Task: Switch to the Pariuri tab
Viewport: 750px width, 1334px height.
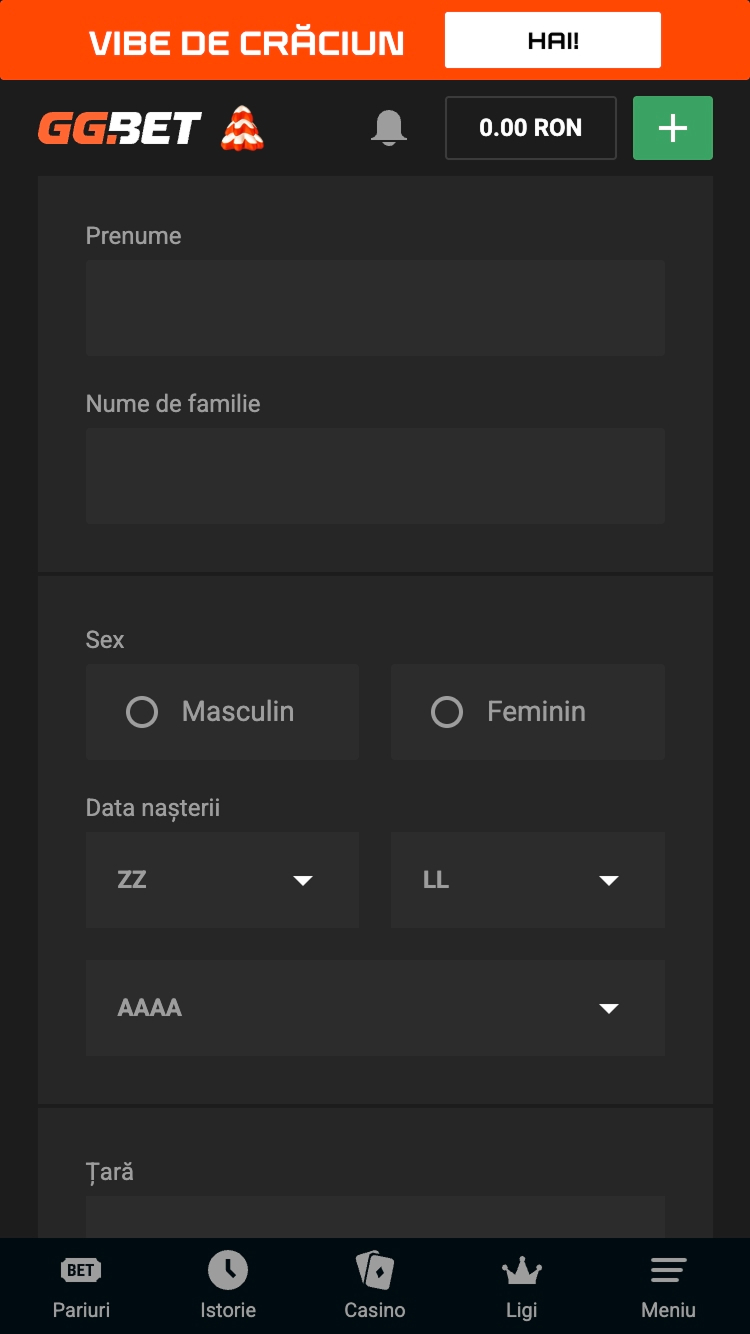Action: pyautogui.click(x=81, y=1285)
